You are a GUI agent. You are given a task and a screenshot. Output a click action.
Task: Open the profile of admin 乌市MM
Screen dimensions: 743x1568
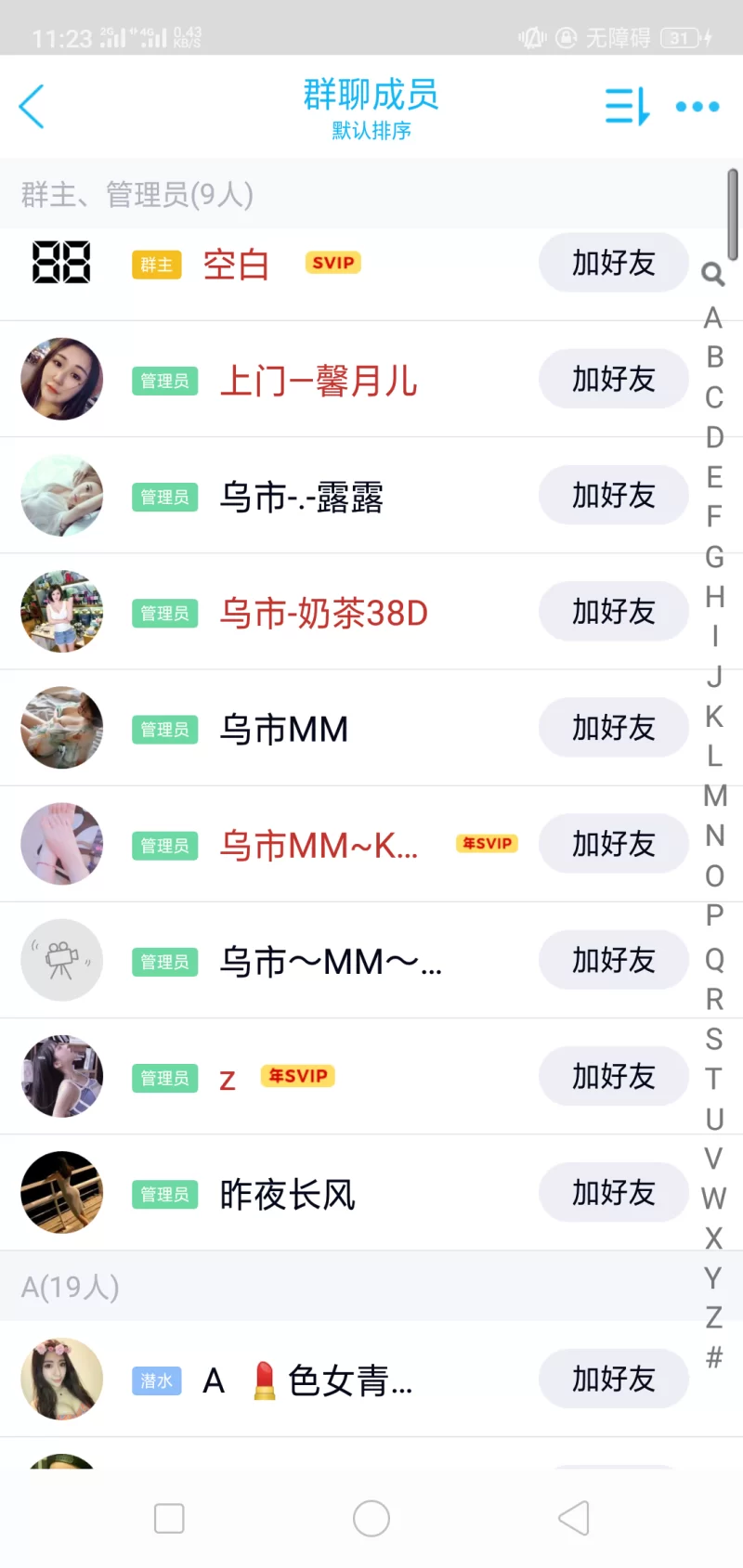tap(283, 729)
